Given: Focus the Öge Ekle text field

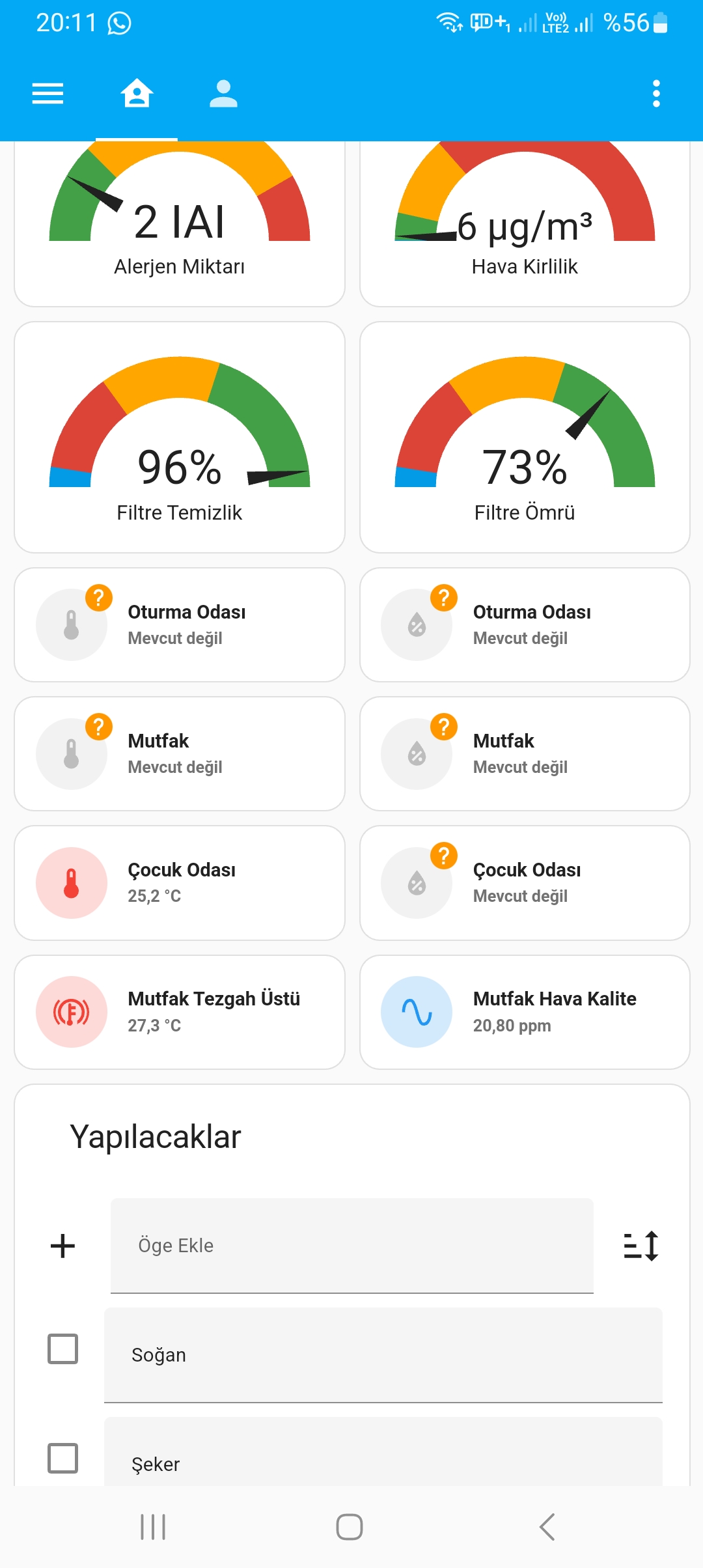Looking at the screenshot, I should tap(352, 1246).
